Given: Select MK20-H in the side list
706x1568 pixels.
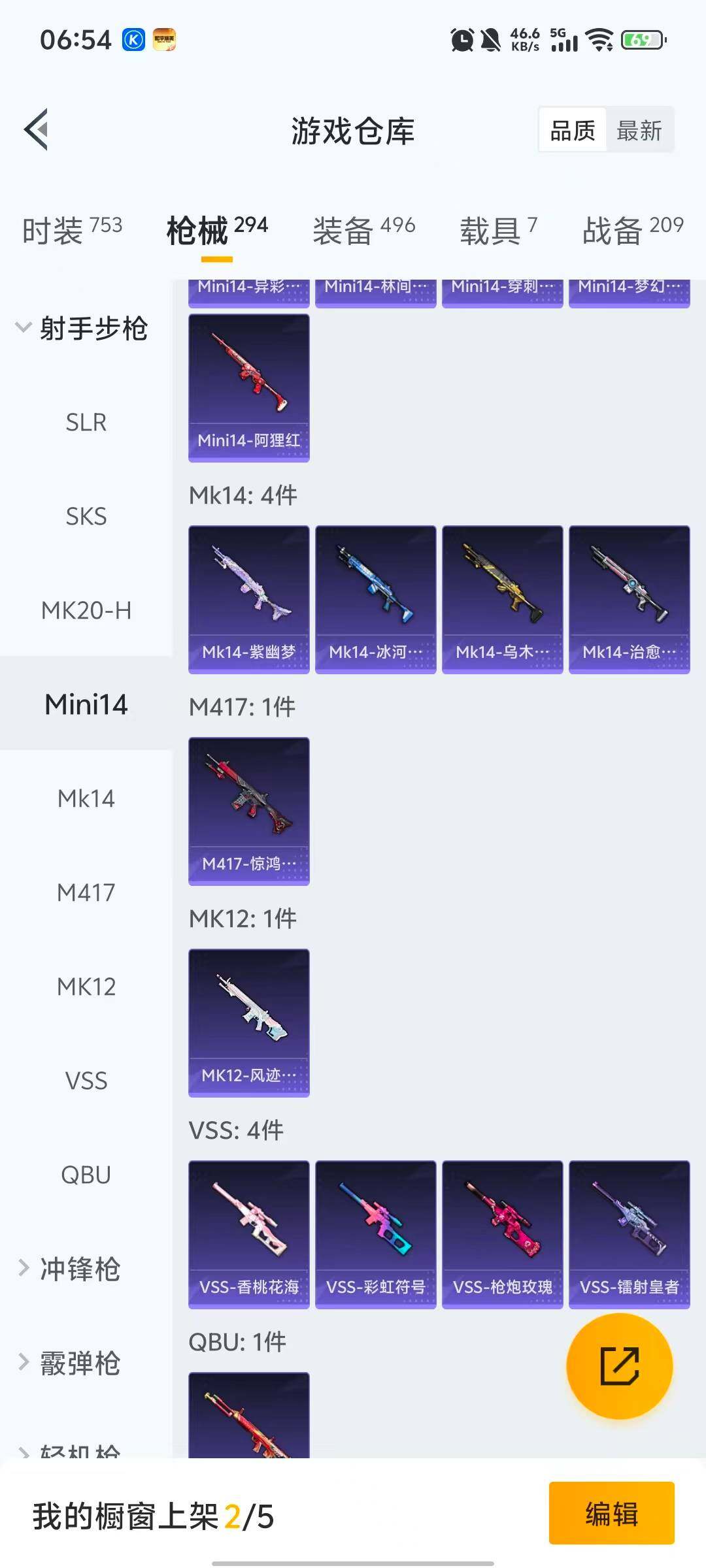Looking at the screenshot, I should [x=86, y=611].
